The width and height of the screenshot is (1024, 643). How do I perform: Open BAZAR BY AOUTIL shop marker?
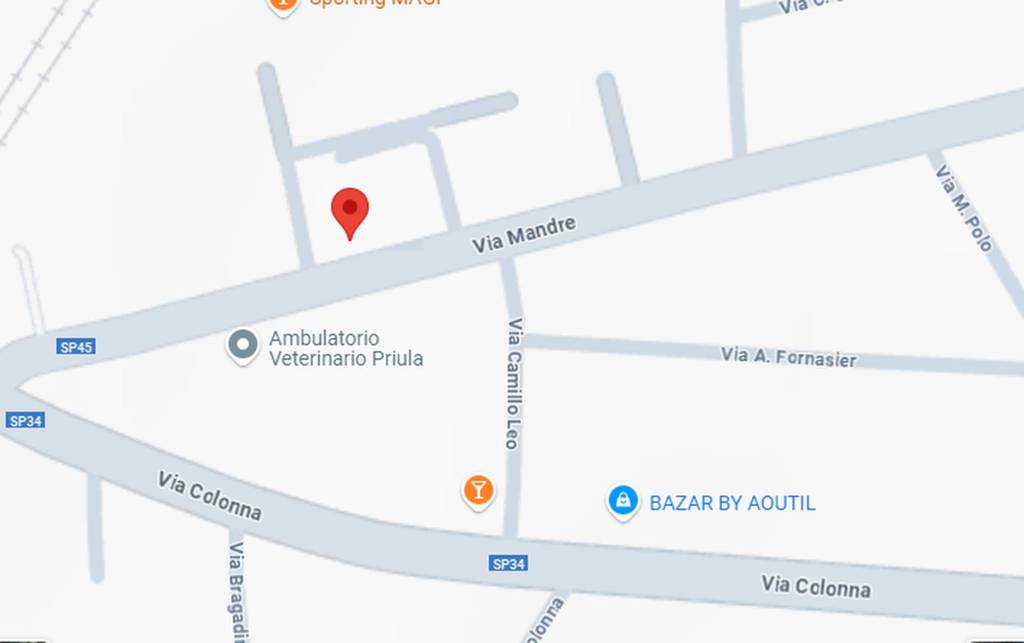click(x=623, y=501)
